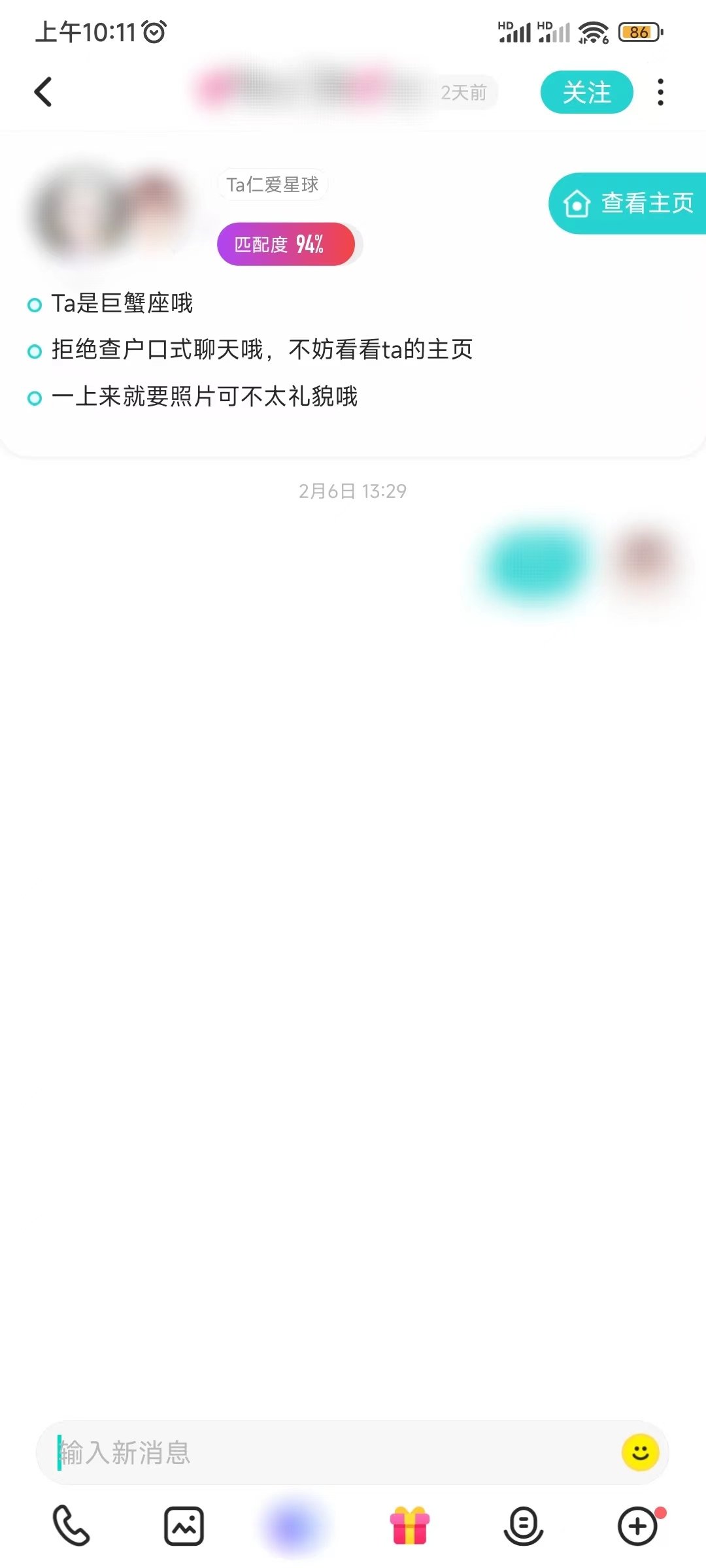Tap the 关注 button to follow

tap(586, 92)
